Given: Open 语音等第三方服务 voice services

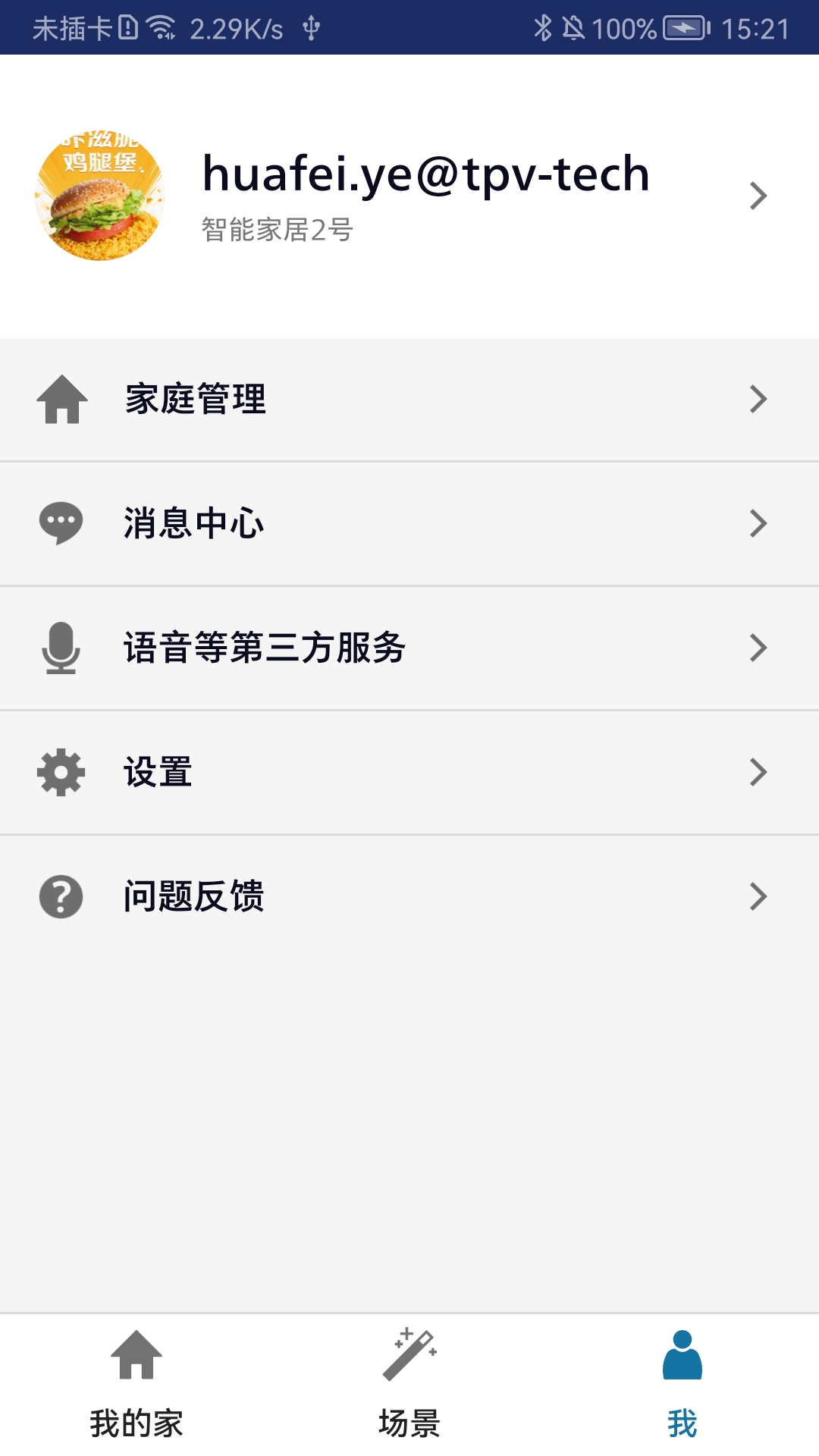Looking at the screenshot, I should 409,648.
